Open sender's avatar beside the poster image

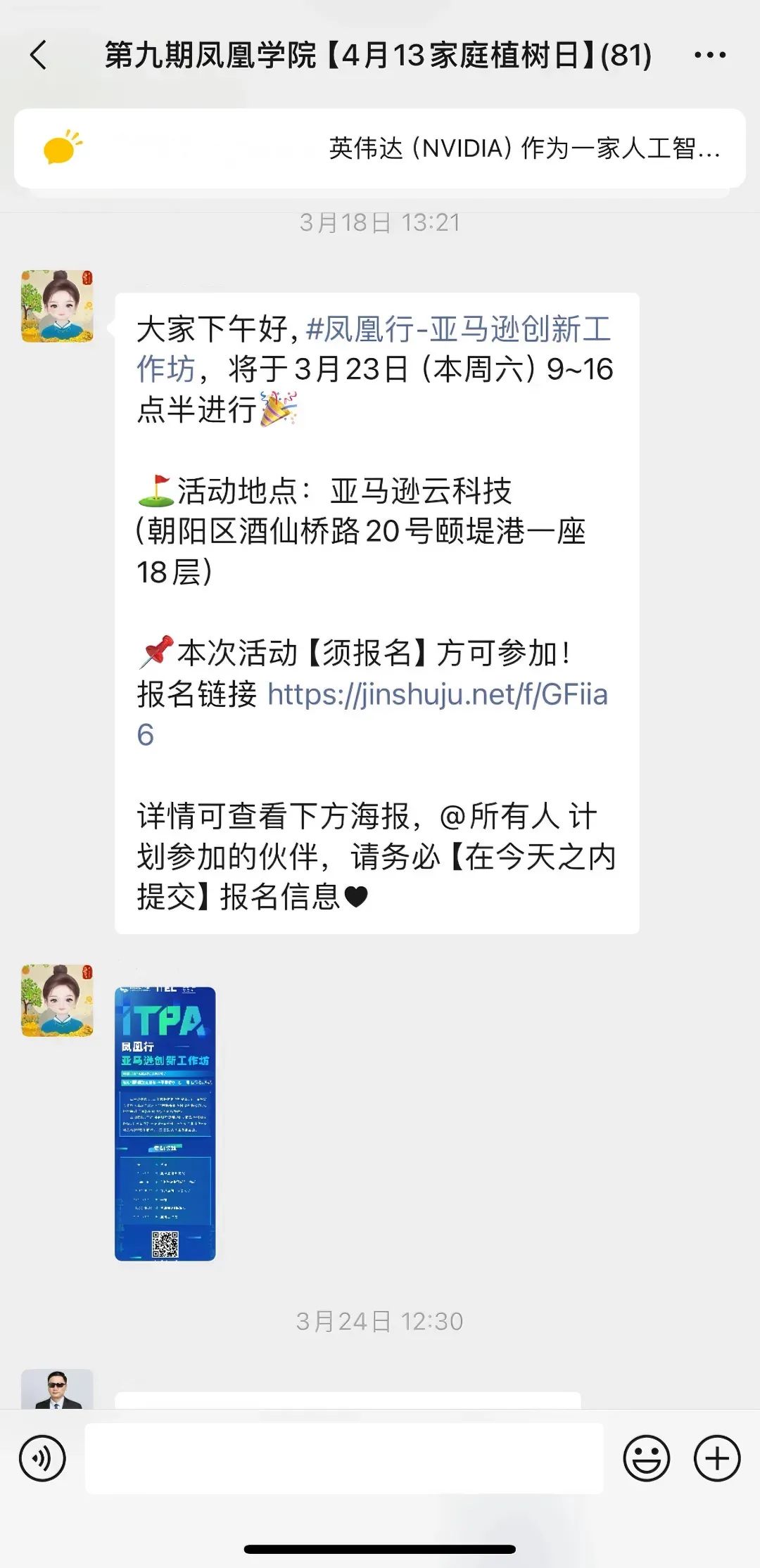click(x=57, y=1000)
